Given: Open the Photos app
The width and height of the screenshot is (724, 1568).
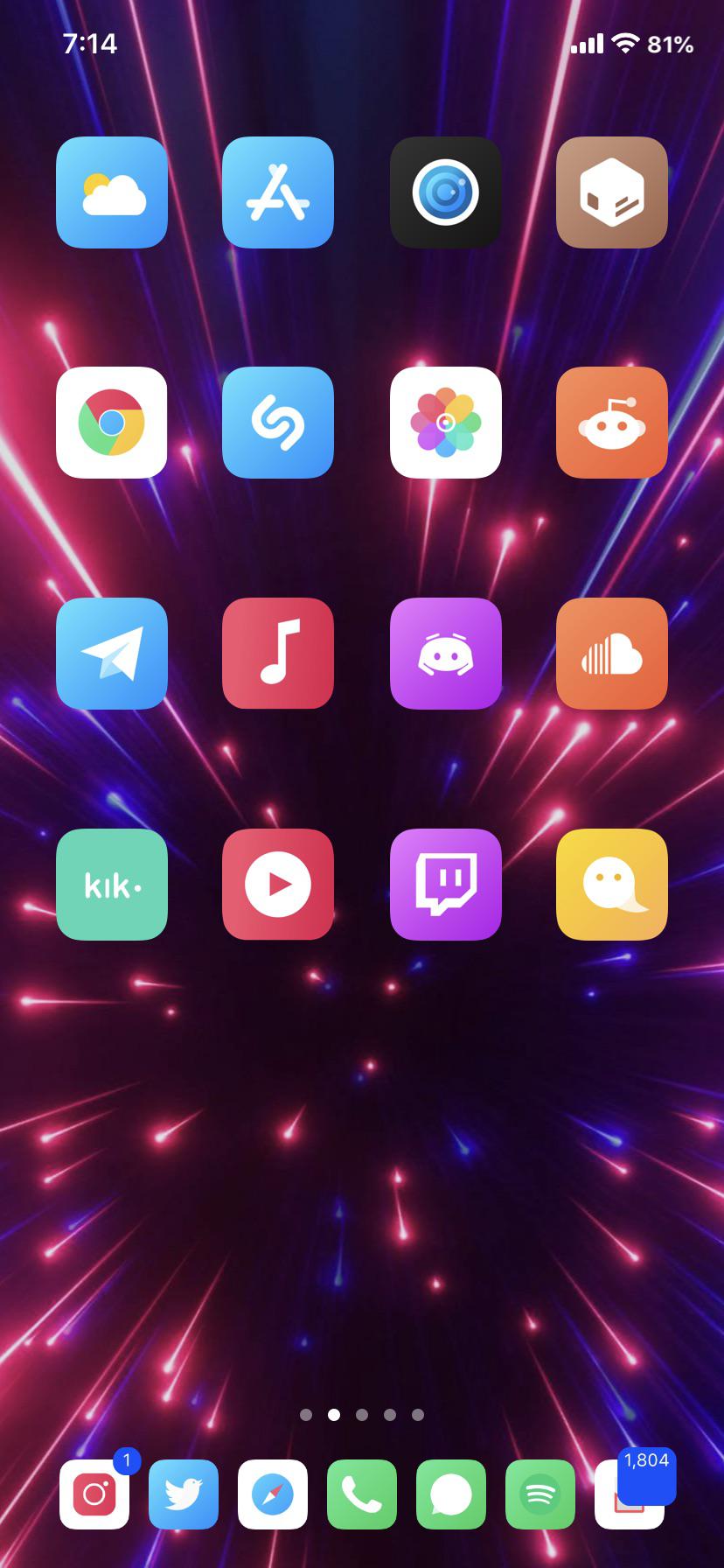Looking at the screenshot, I should (445, 423).
